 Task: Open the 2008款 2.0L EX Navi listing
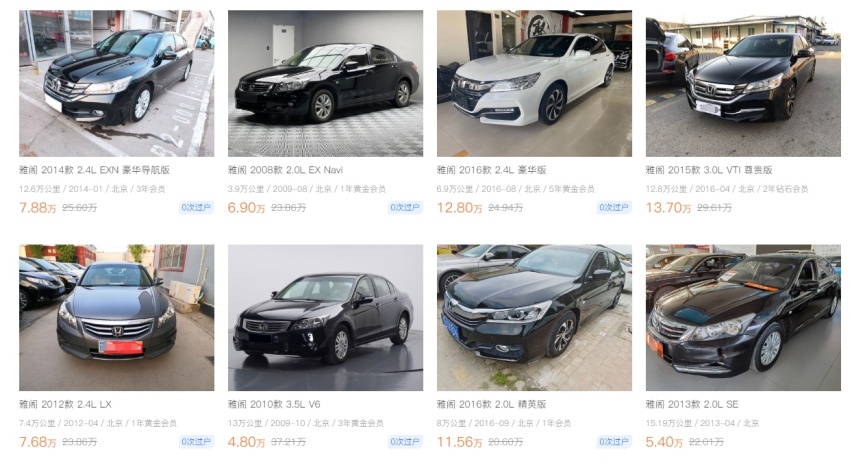point(325,84)
